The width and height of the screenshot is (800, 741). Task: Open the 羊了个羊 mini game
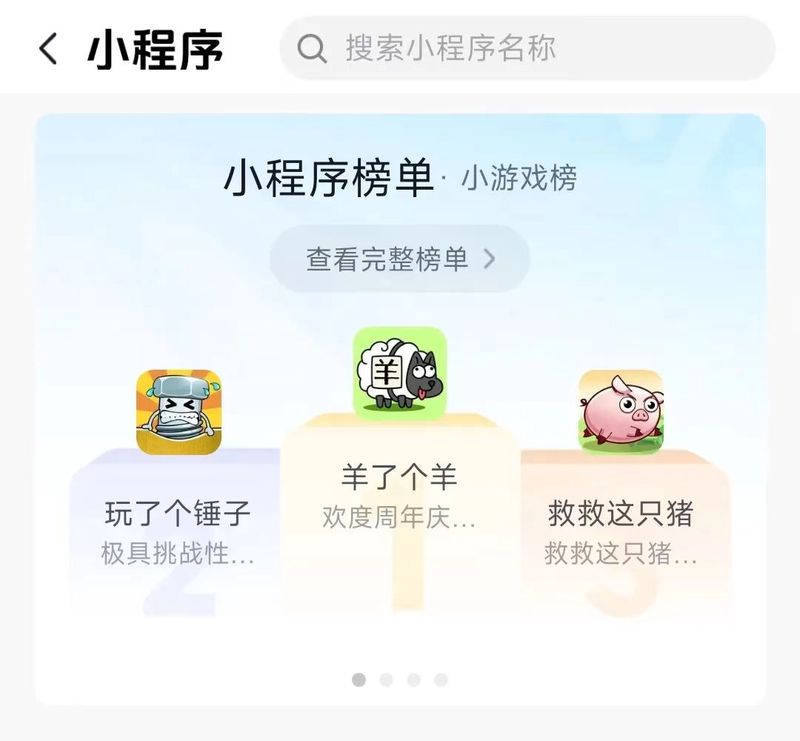click(x=400, y=374)
